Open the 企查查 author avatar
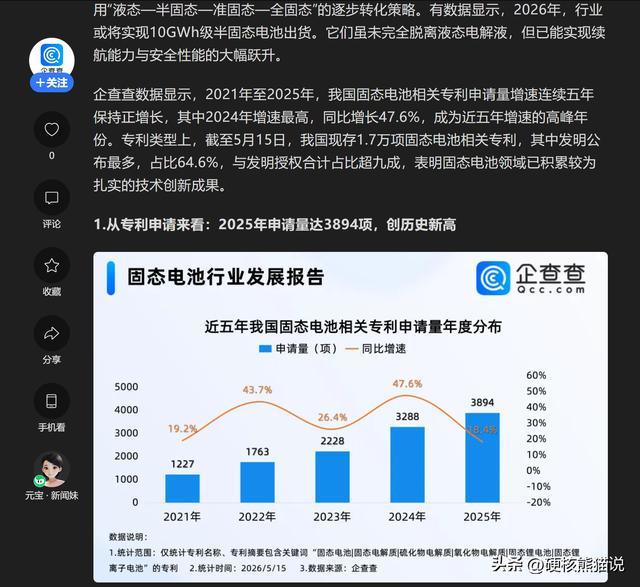Screen dimensions: 640x587 tap(52, 58)
